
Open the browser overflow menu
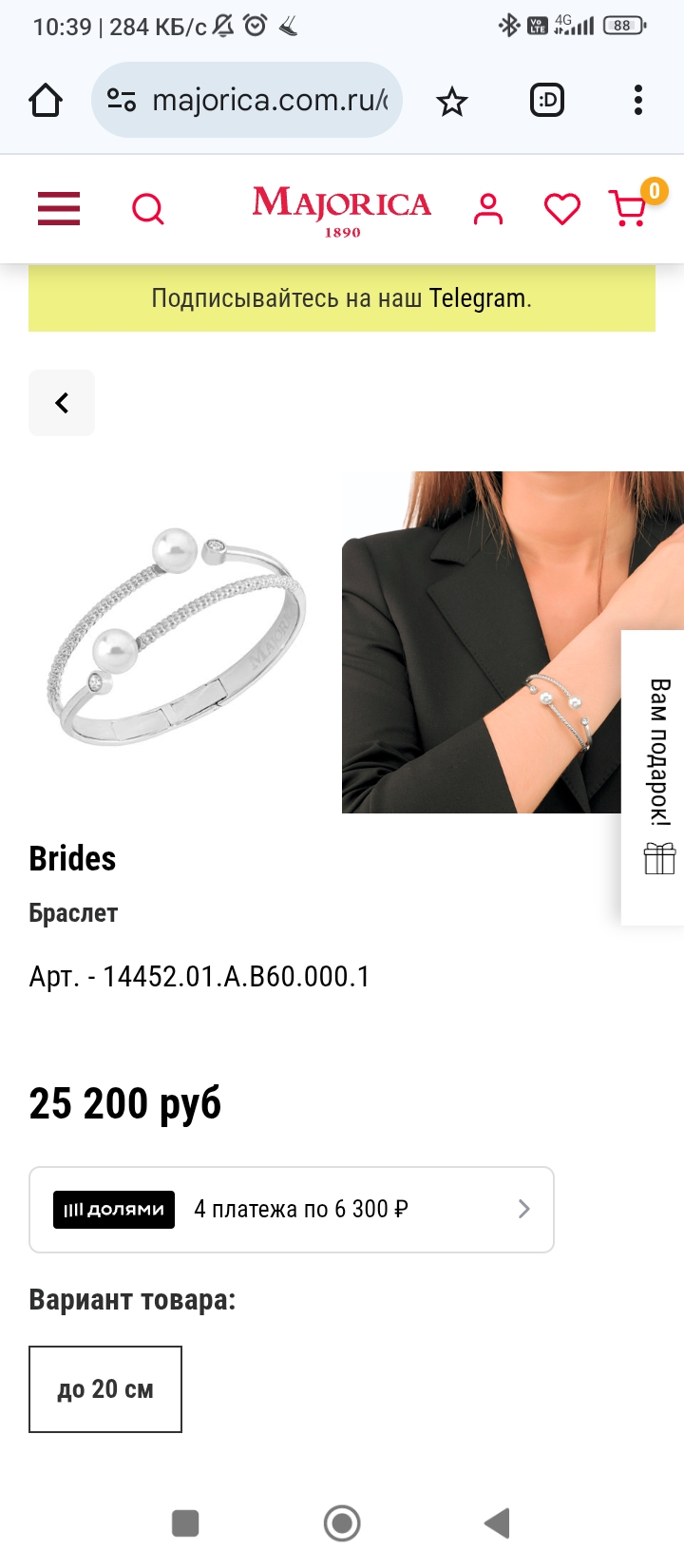coord(638,100)
